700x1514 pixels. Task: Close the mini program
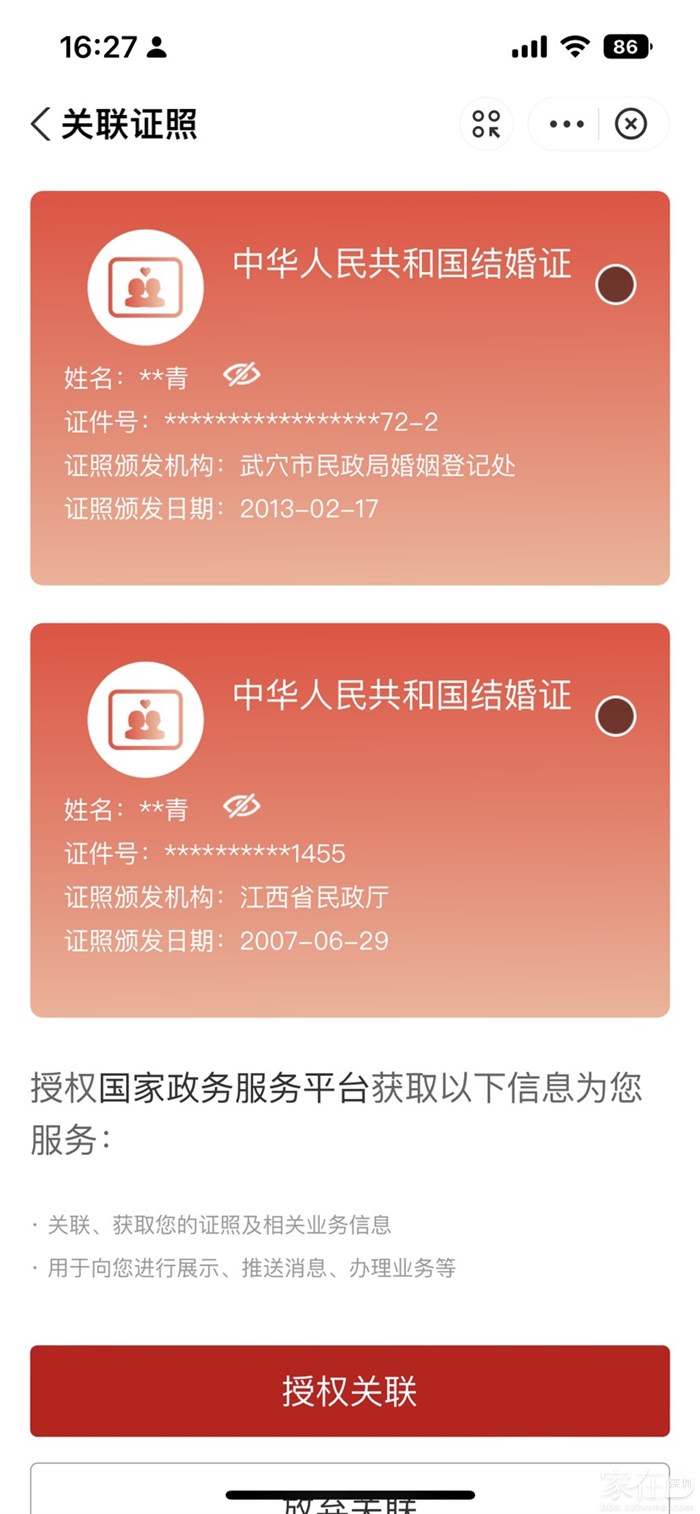pos(630,125)
